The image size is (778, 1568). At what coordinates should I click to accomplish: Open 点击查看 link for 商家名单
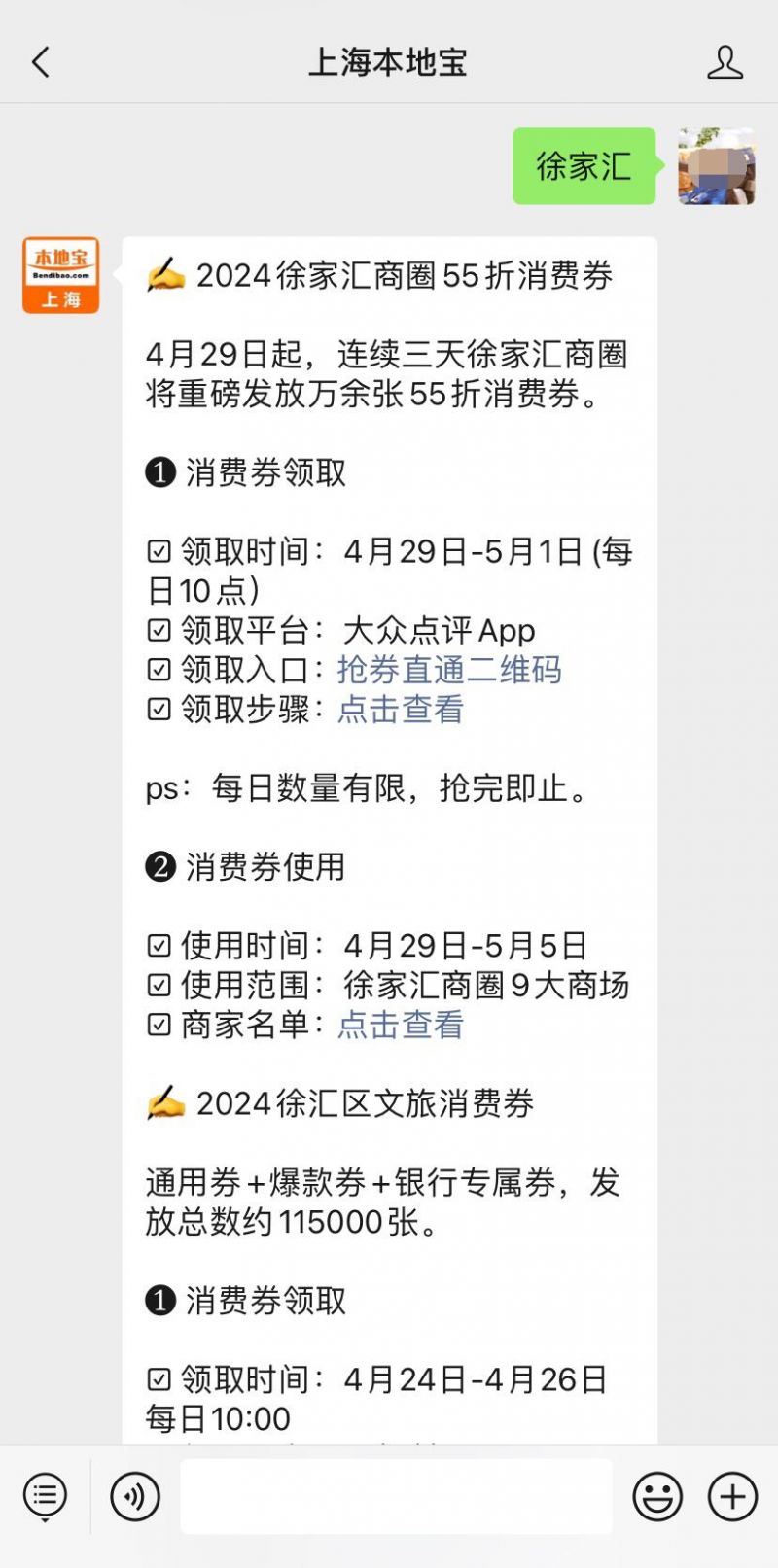(401, 1025)
